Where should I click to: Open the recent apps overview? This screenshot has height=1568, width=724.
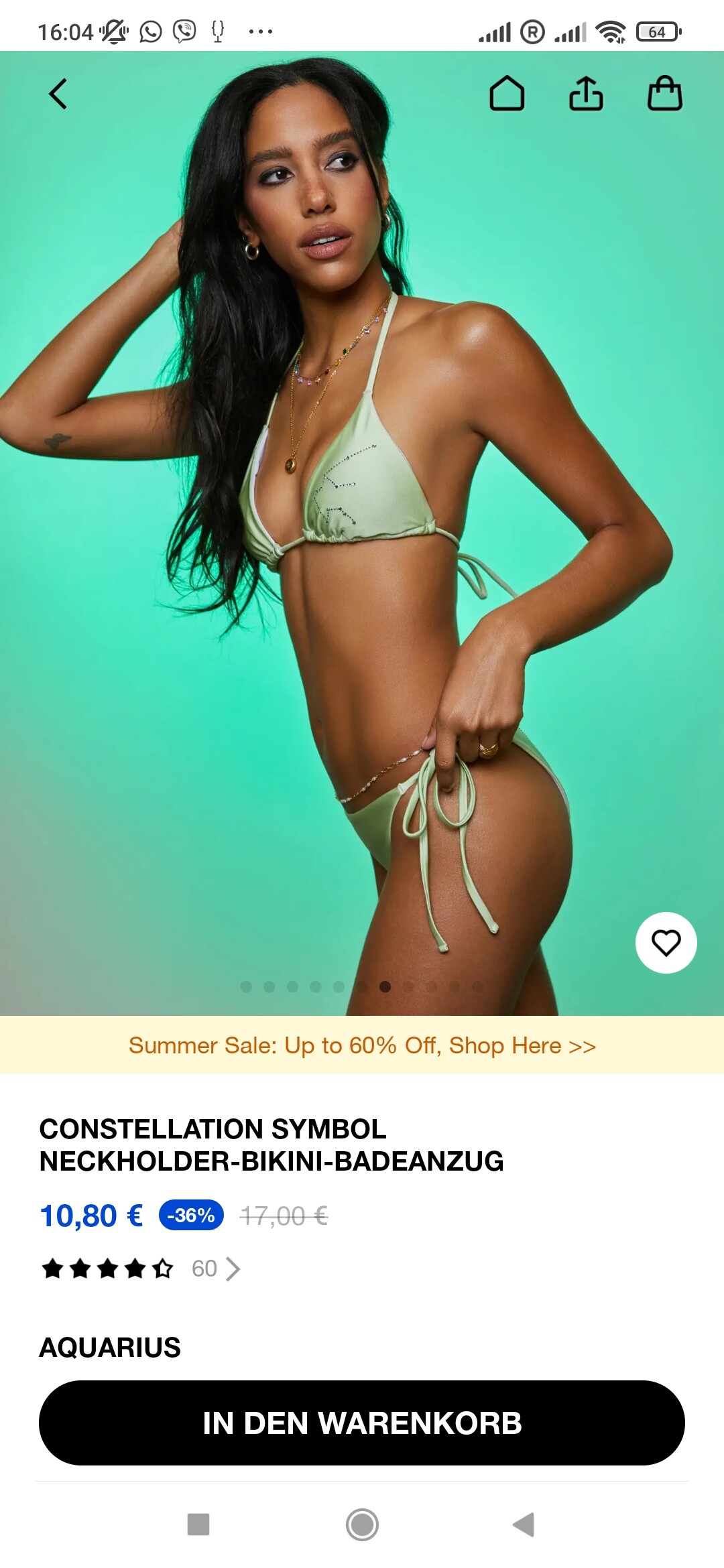[x=198, y=1524]
